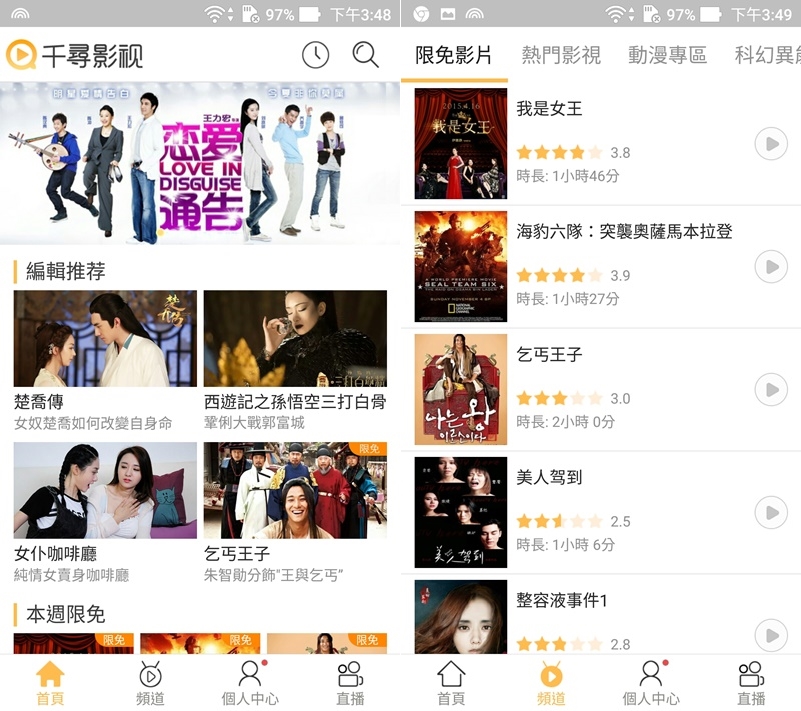Open the search magnifier icon
This screenshot has width=801, height=711.
[365, 55]
